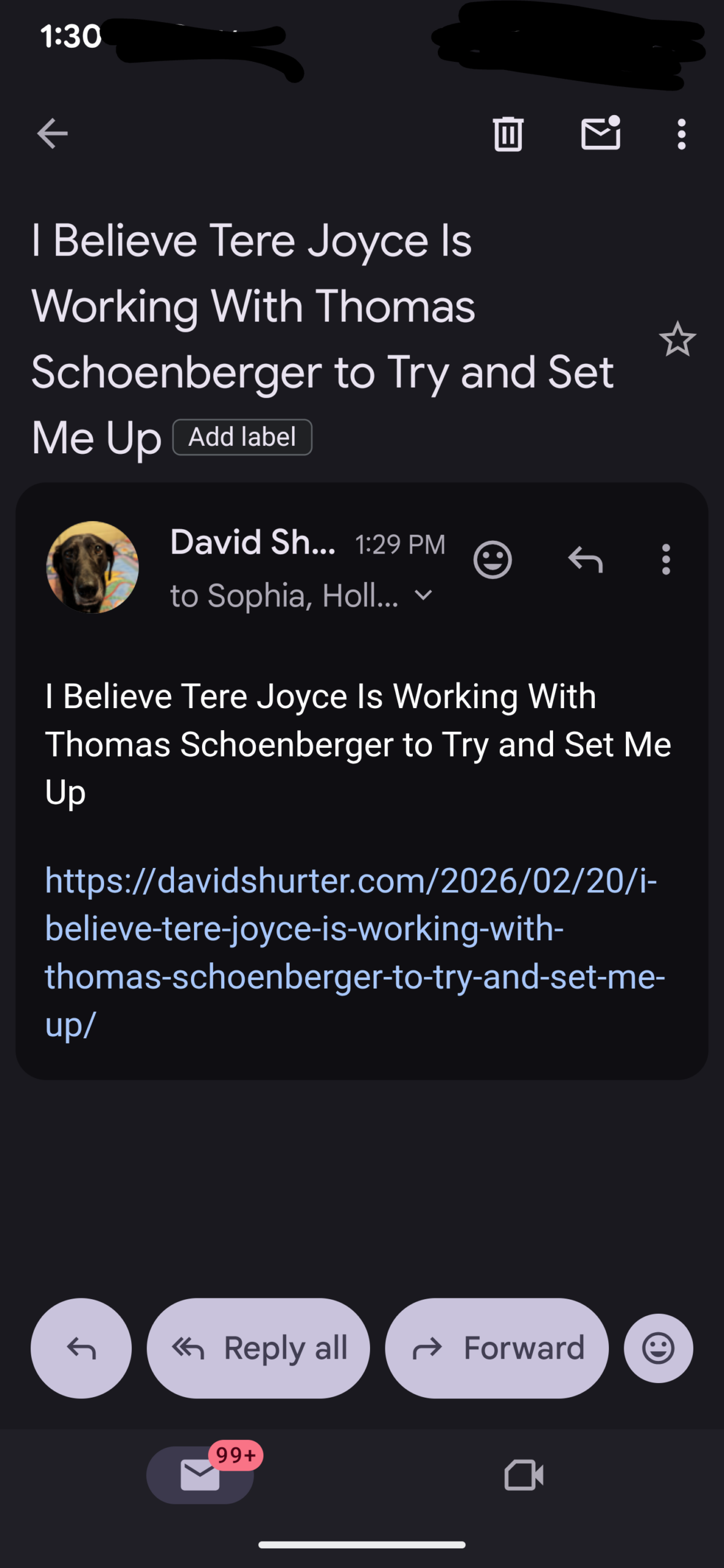Screen dimensions: 724x1568
Task: Go back to the inbox
Action: click(52, 134)
